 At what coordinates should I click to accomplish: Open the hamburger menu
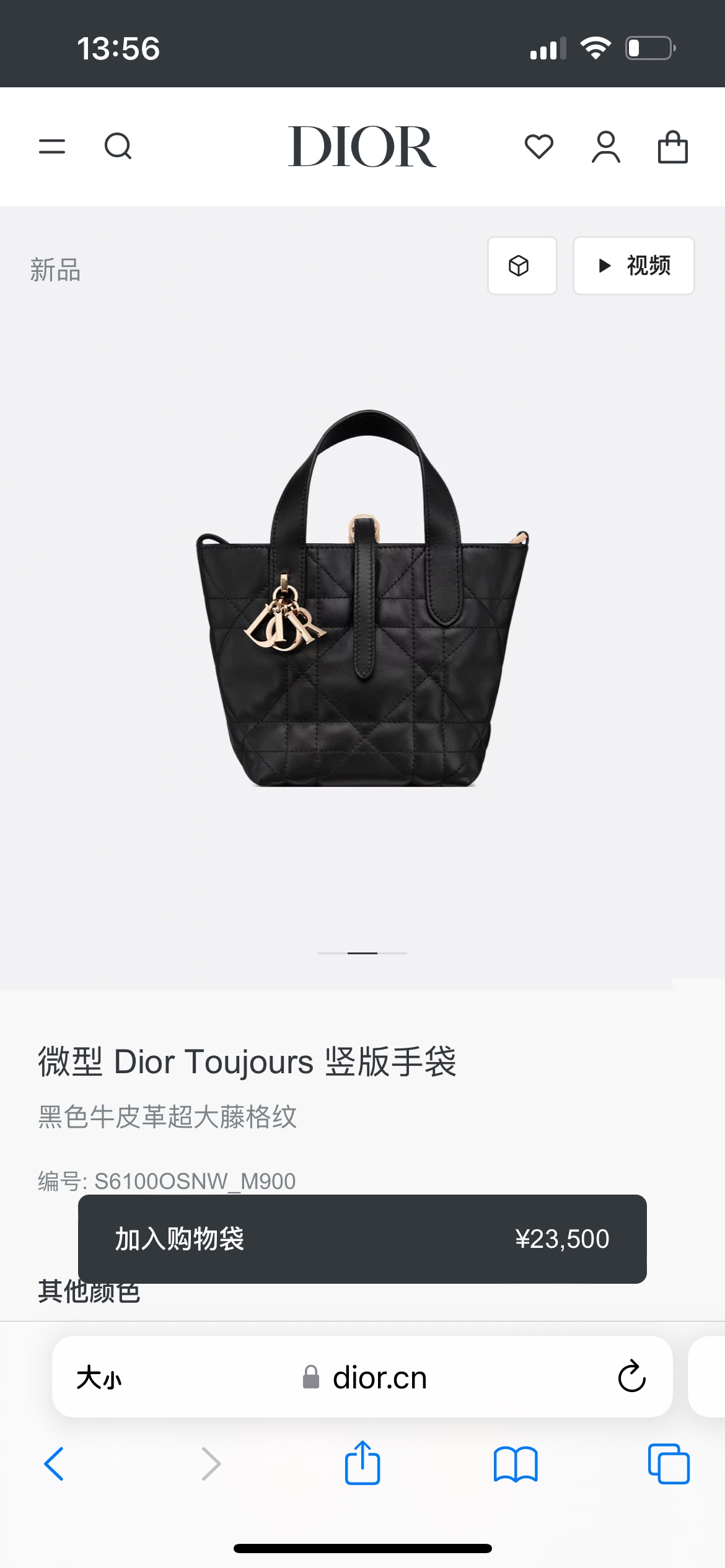click(x=52, y=147)
